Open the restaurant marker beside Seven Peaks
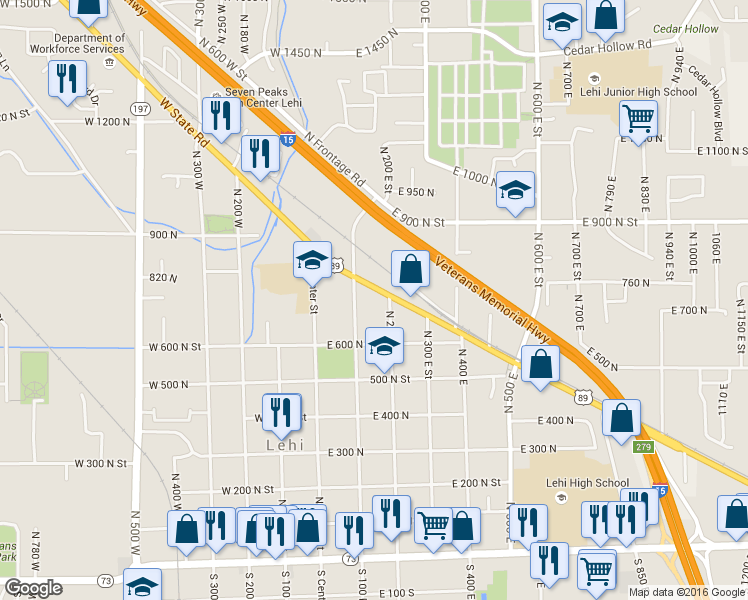Viewport: 748px width, 600px height. tap(219, 115)
